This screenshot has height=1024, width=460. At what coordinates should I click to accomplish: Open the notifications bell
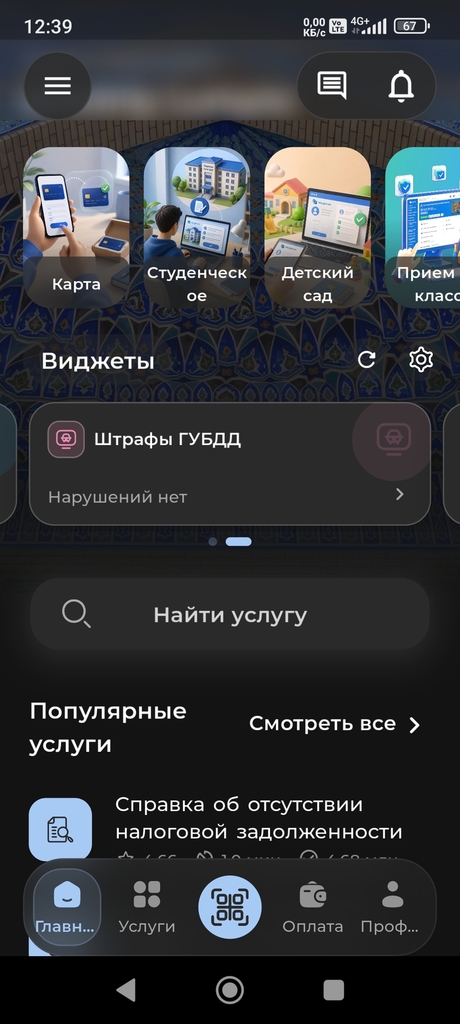[x=401, y=86]
